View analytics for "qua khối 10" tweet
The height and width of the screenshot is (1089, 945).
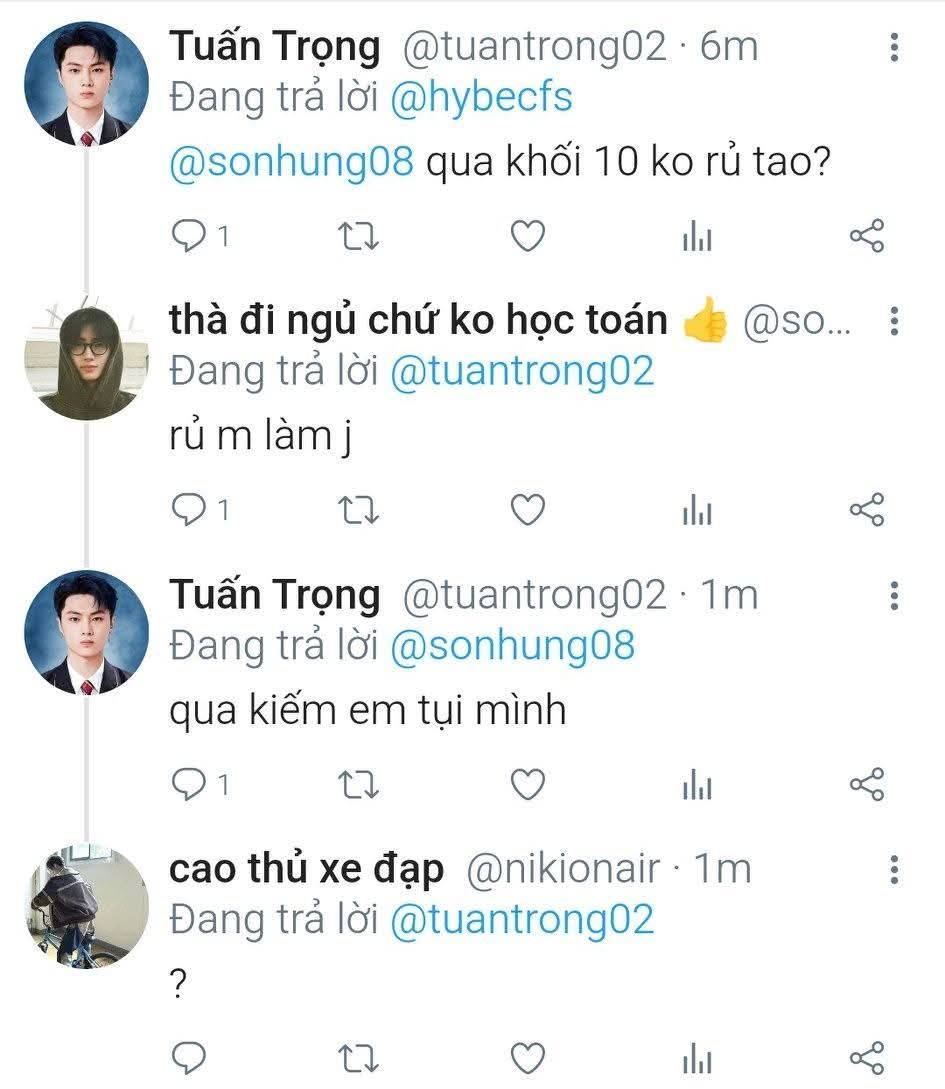tap(696, 237)
